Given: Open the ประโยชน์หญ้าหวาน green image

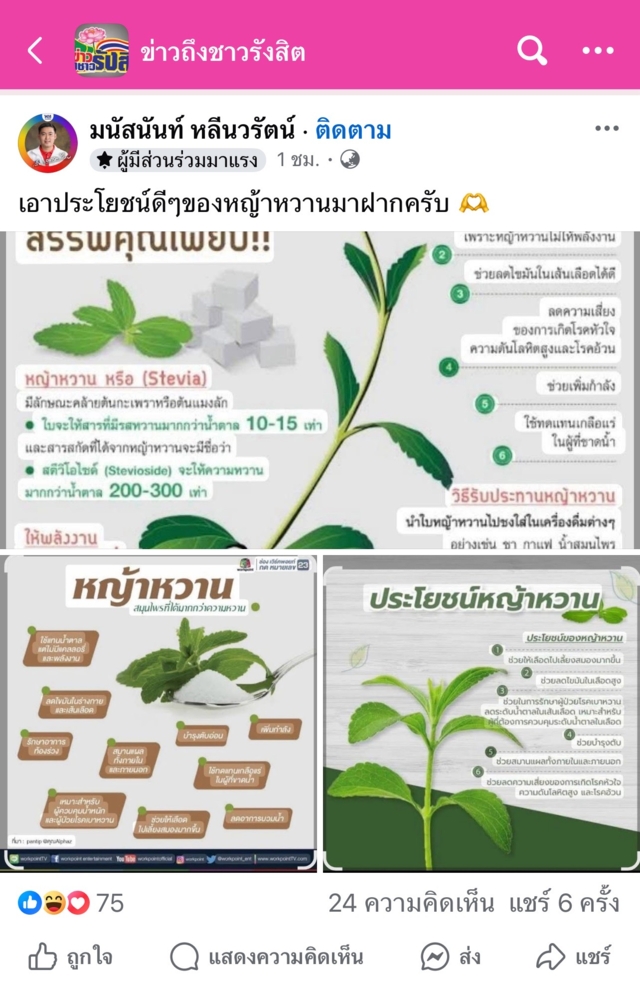Looking at the screenshot, I should click(481, 712).
